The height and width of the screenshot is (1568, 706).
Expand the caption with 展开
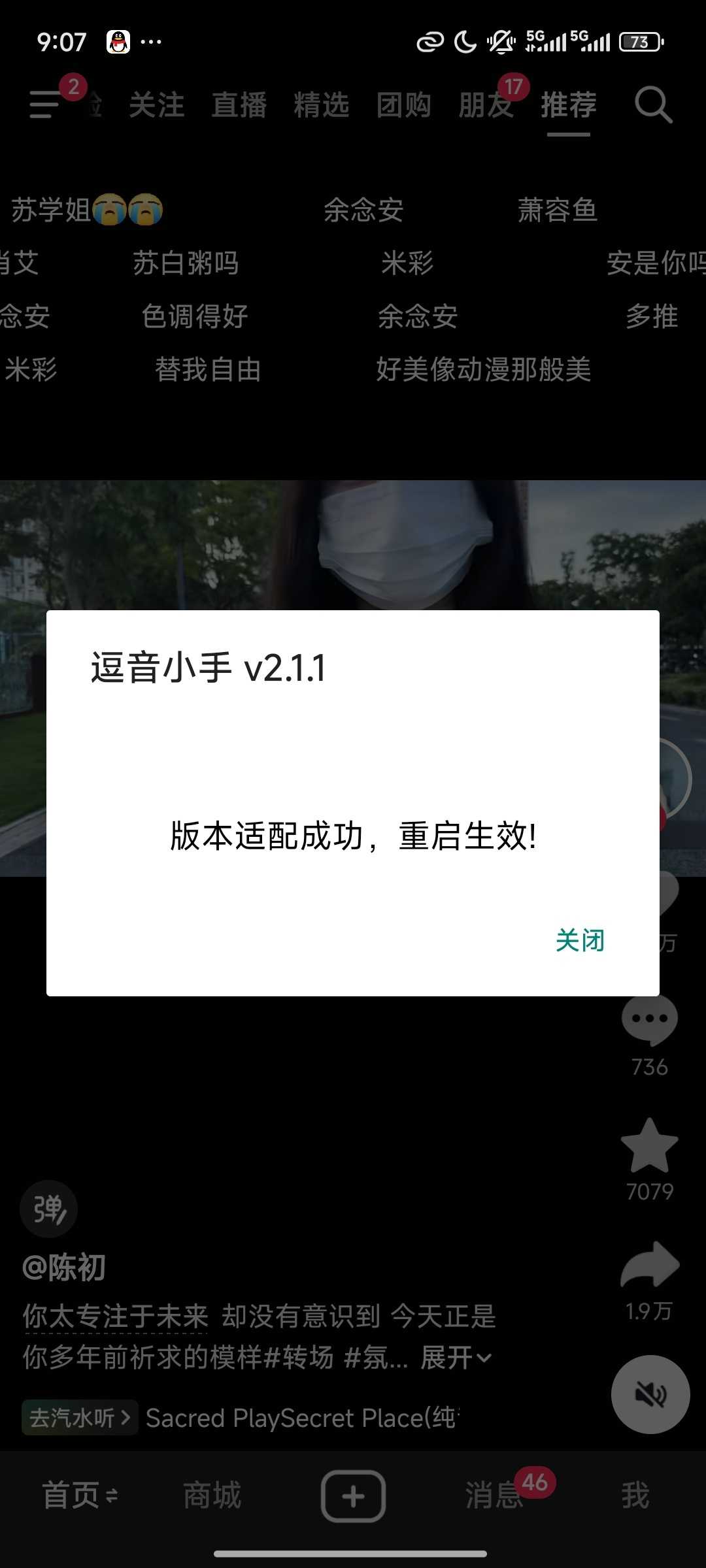pos(455,1358)
